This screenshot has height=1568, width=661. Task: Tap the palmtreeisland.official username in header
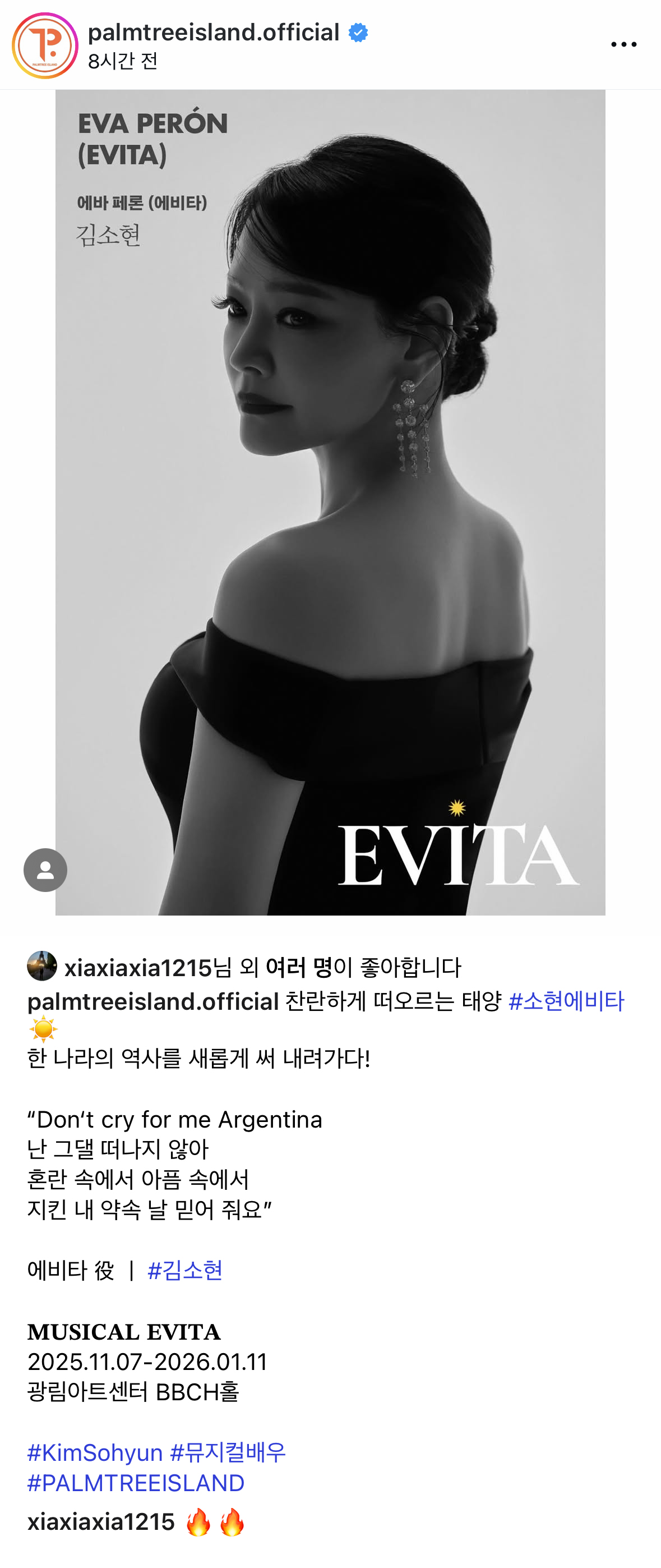click(214, 33)
